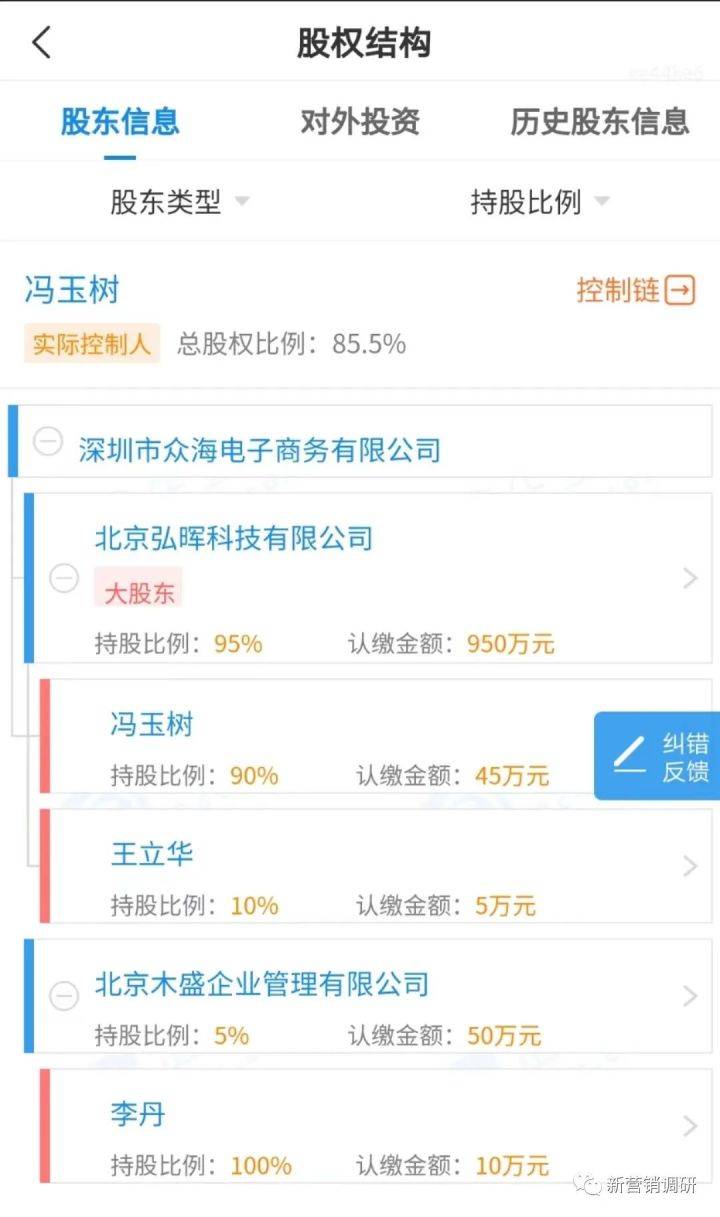Image resolution: width=720 pixels, height=1217 pixels.
Task: Open the 王立华 shareholder row
Action: coord(375,866)
